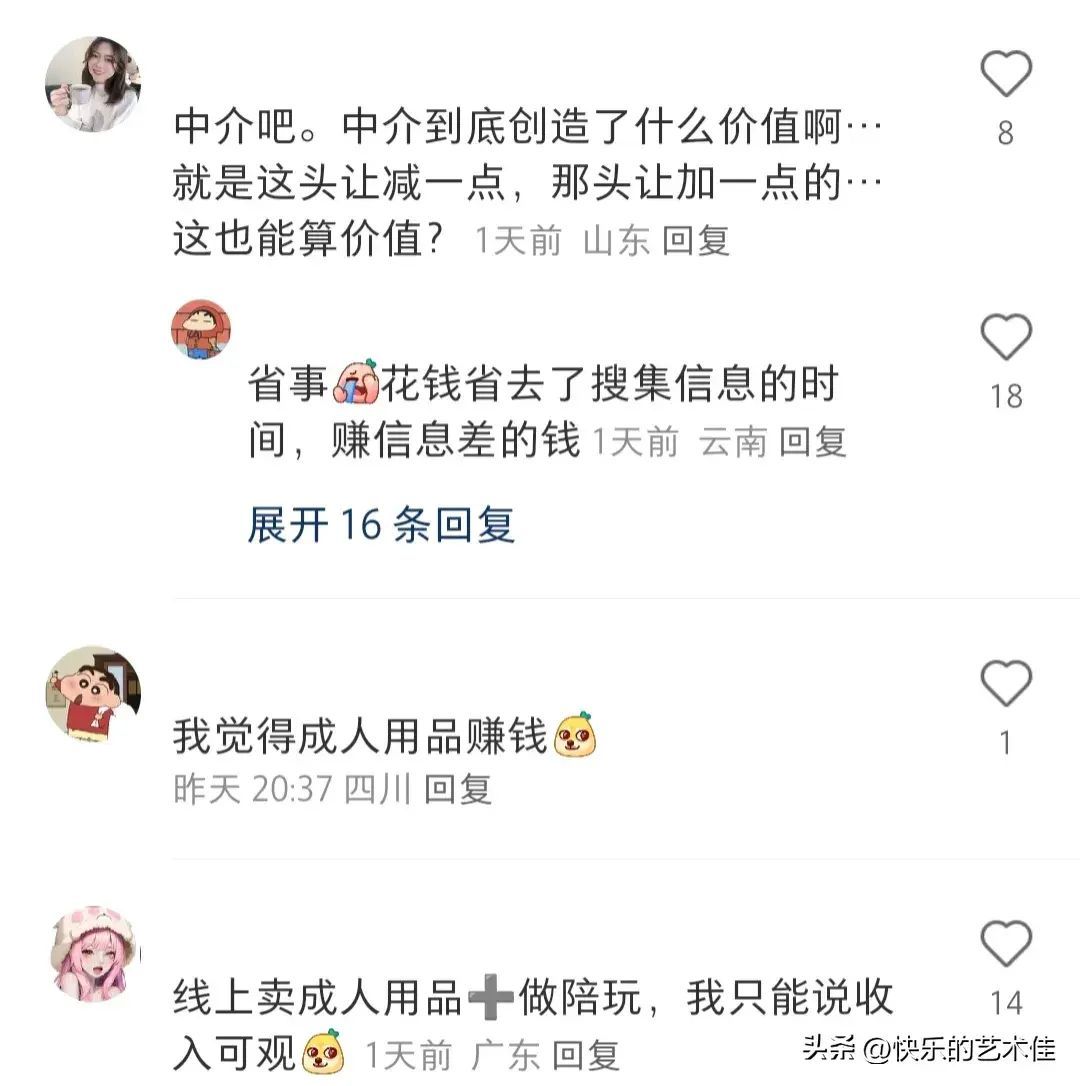This screenshot has width=1080, height=1086.
Task: Select the 回复 option on the 山东 comment
Action: coord(700,240)
